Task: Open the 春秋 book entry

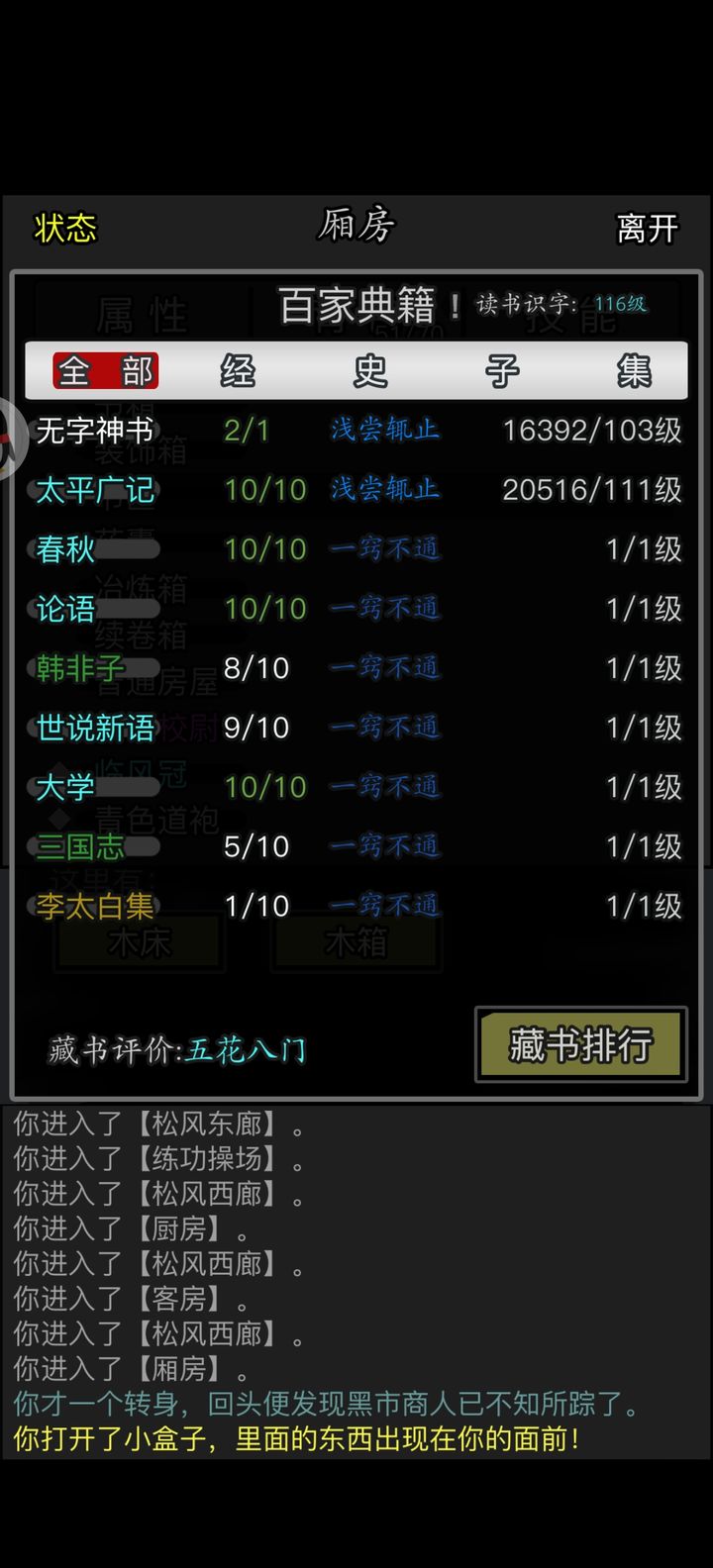Action: point(65,549)
